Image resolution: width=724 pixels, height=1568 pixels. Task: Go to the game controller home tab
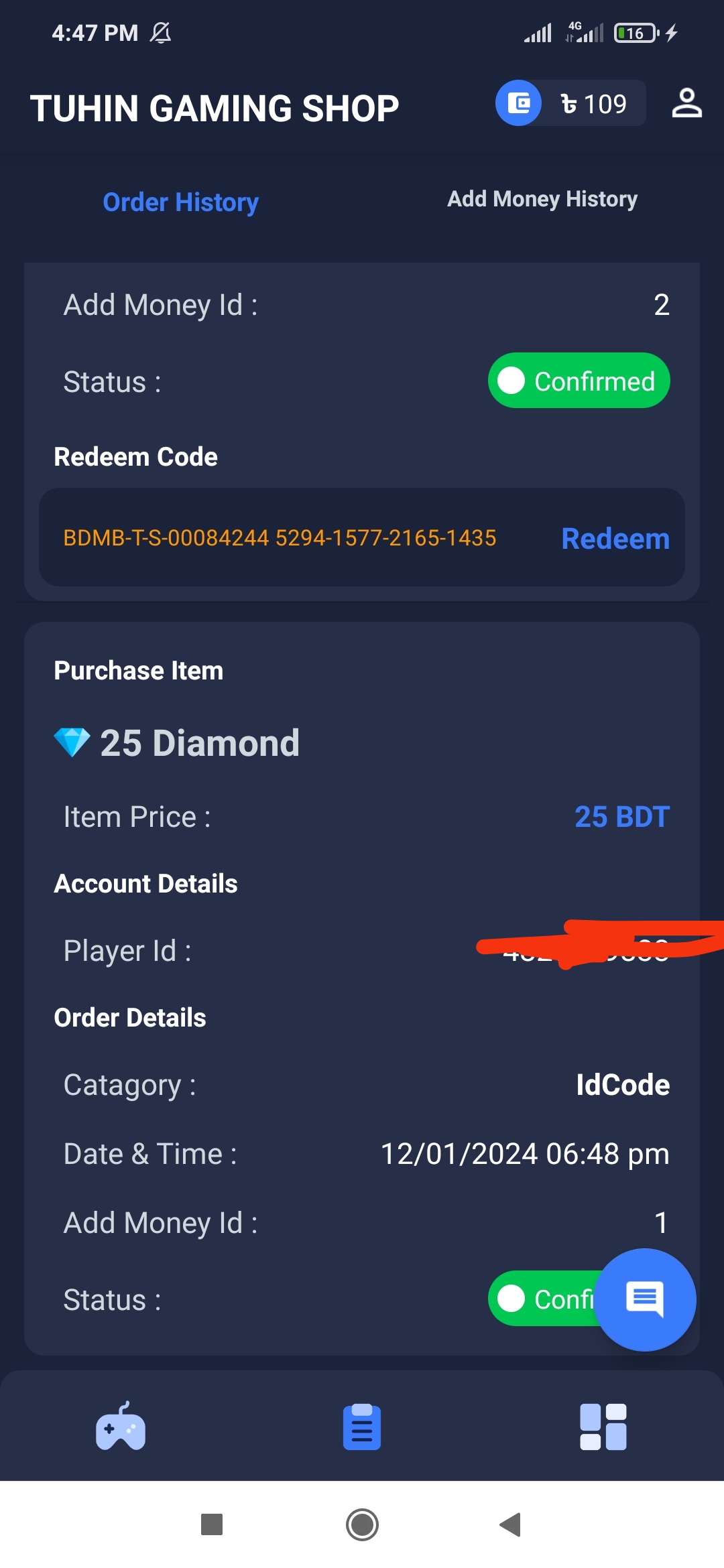[121, 1426]
